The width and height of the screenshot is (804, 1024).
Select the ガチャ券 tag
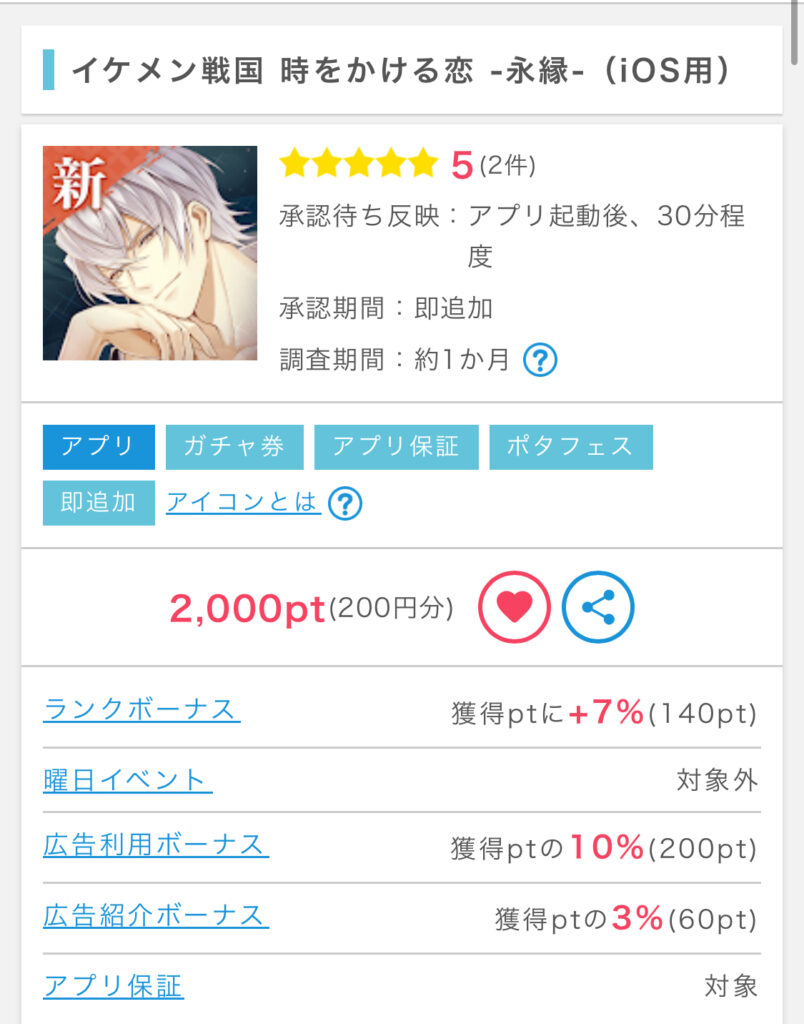click(234, 447)
